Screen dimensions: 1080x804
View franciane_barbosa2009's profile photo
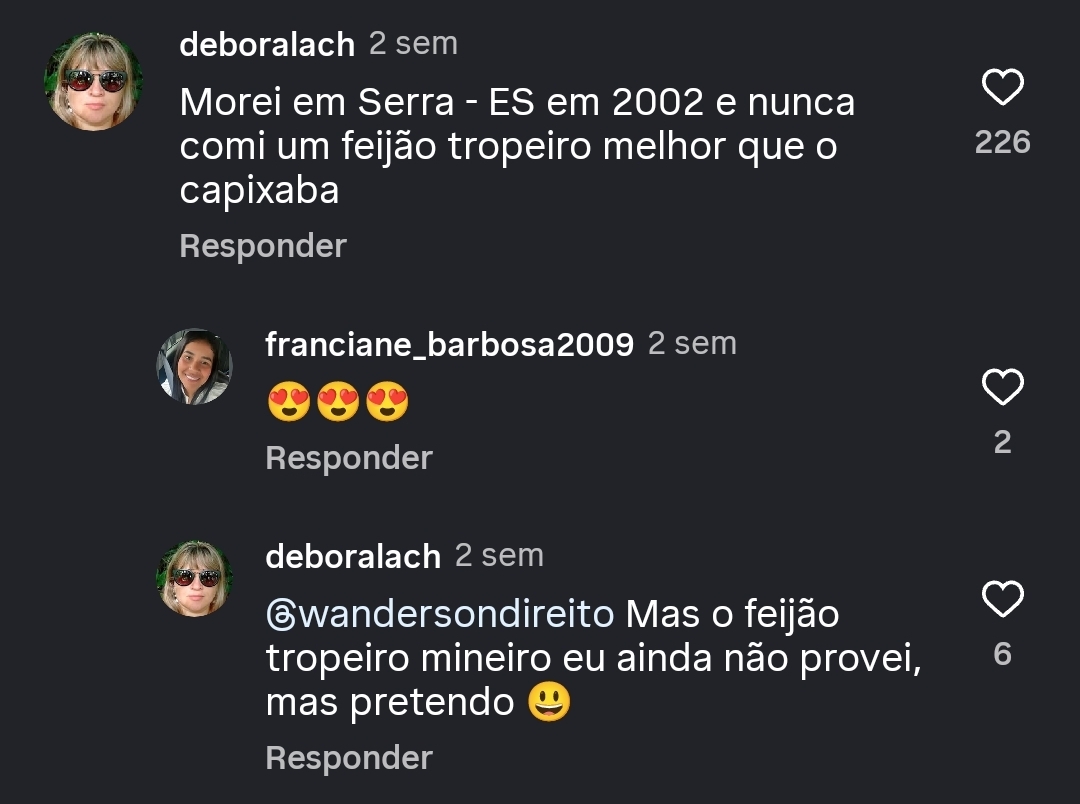[194, 367]
